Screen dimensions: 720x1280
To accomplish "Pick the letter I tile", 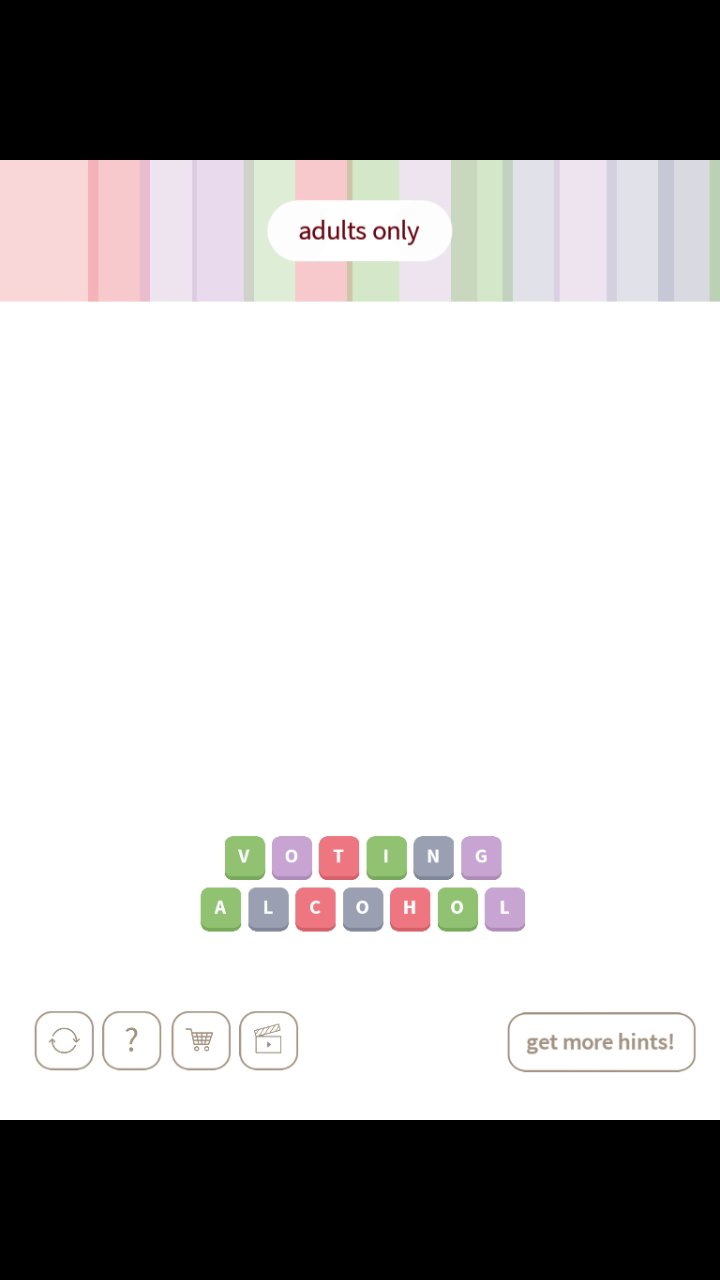I will pyautogui.click(x=386, y=857).
